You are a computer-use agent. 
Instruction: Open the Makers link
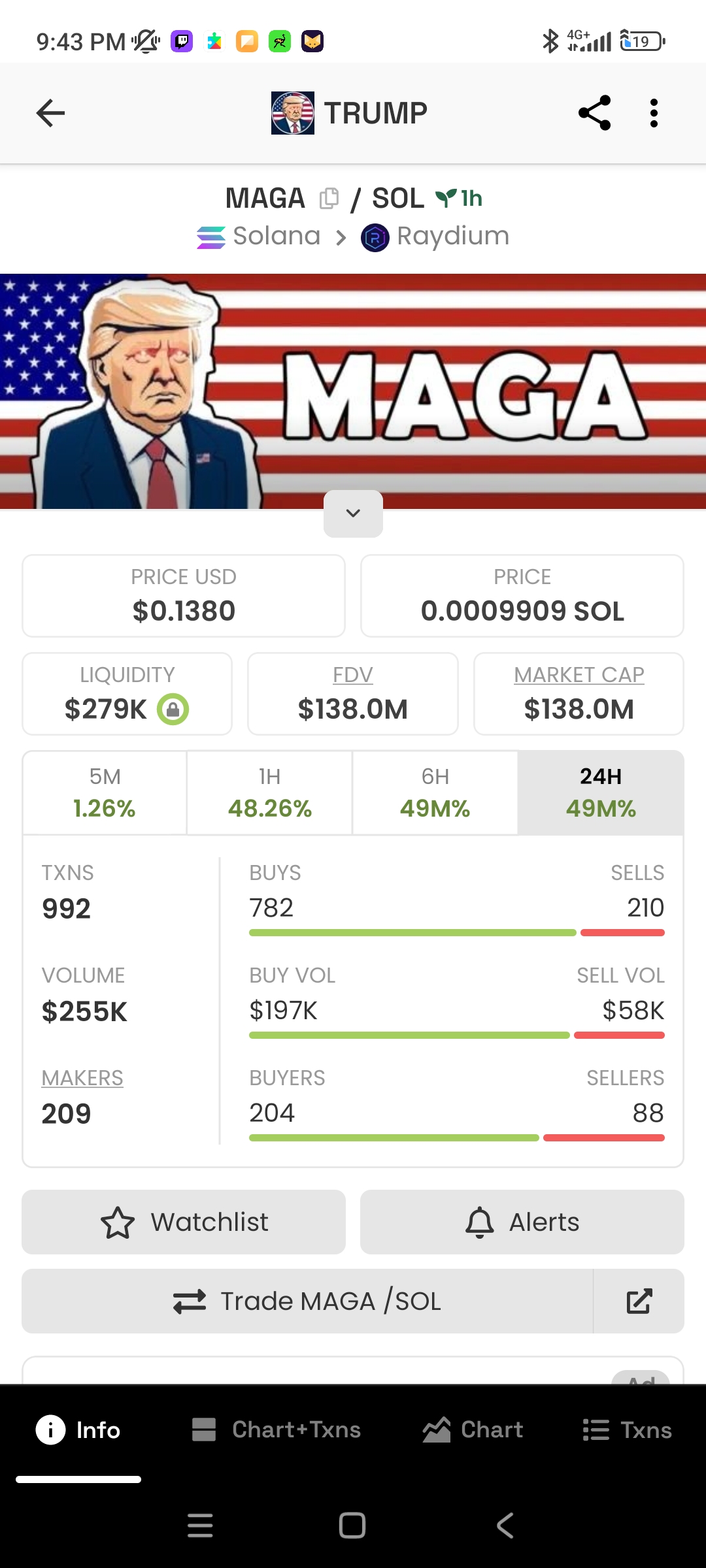tap(82, 1078)
